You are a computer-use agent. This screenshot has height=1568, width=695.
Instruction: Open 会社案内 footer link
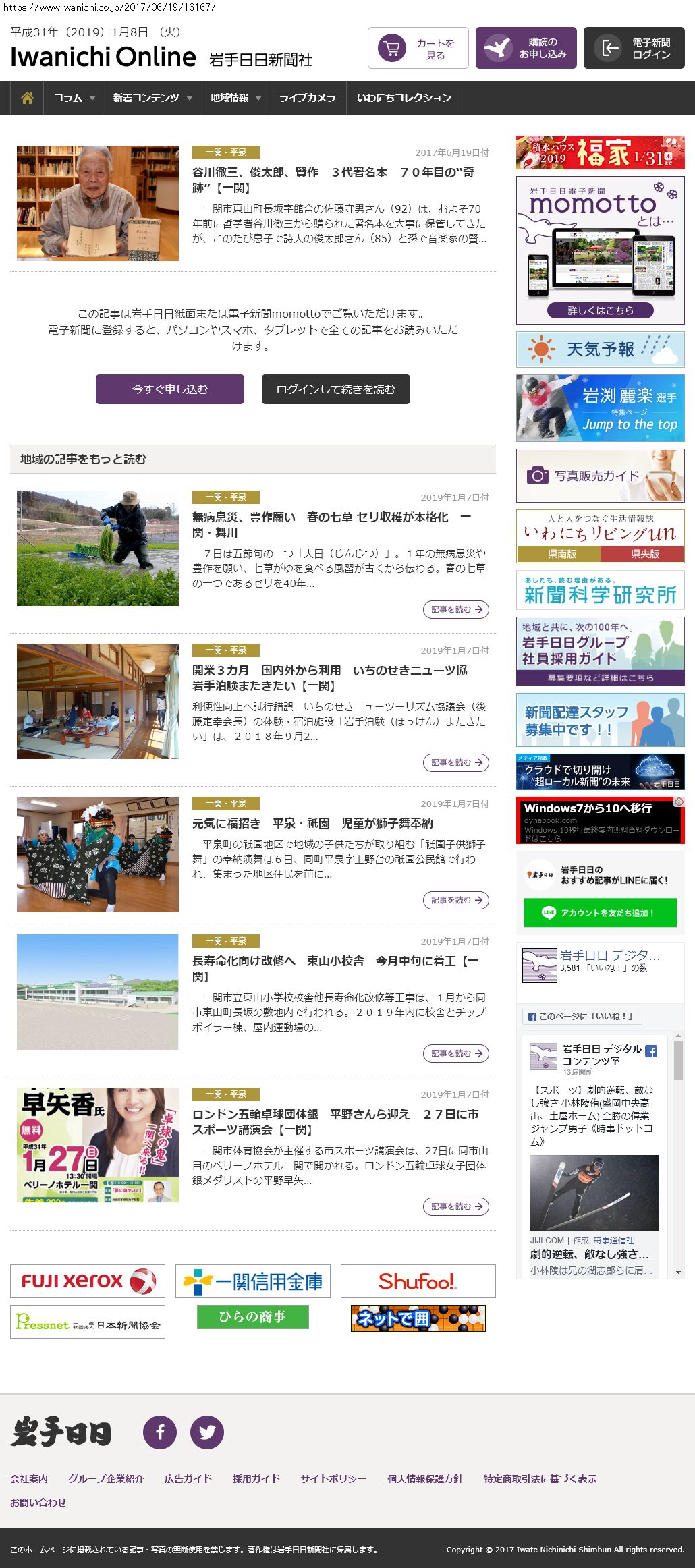pyautogui.click(x=29, y=1478)
